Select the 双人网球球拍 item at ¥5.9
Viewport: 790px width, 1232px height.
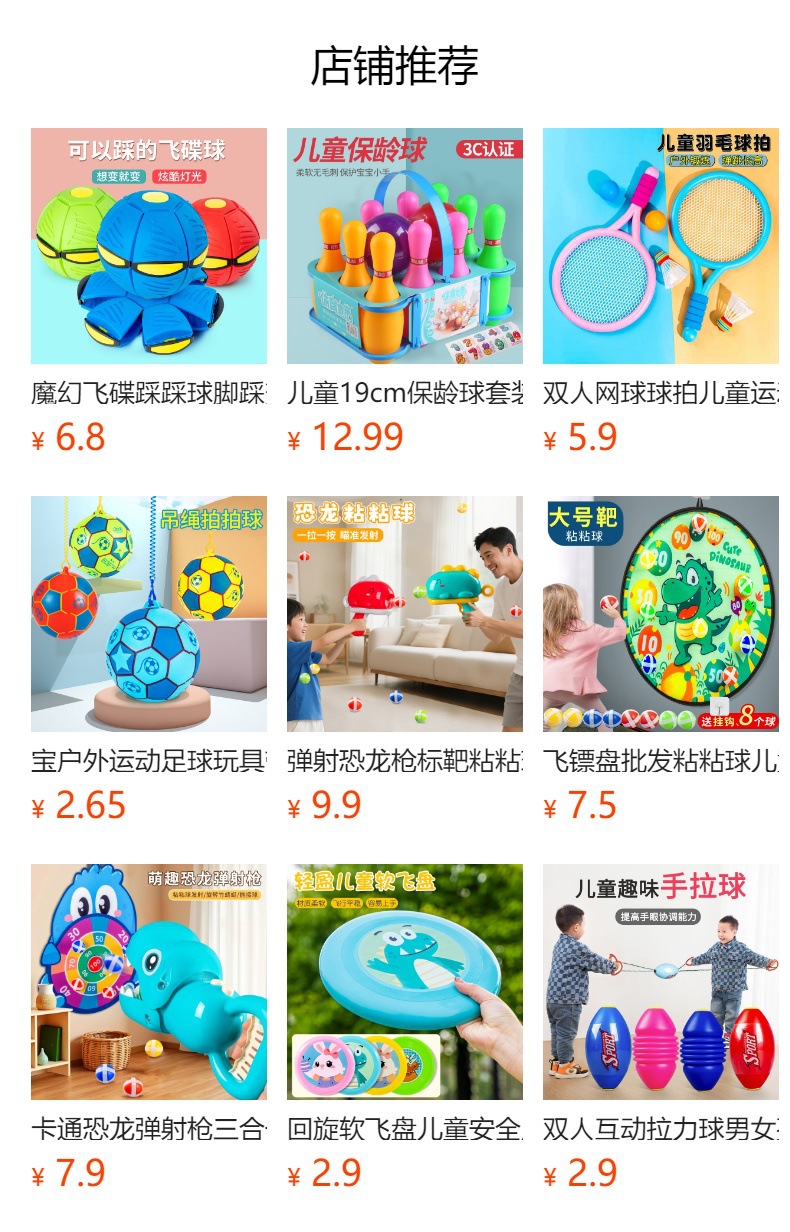(x=661, y=246)
